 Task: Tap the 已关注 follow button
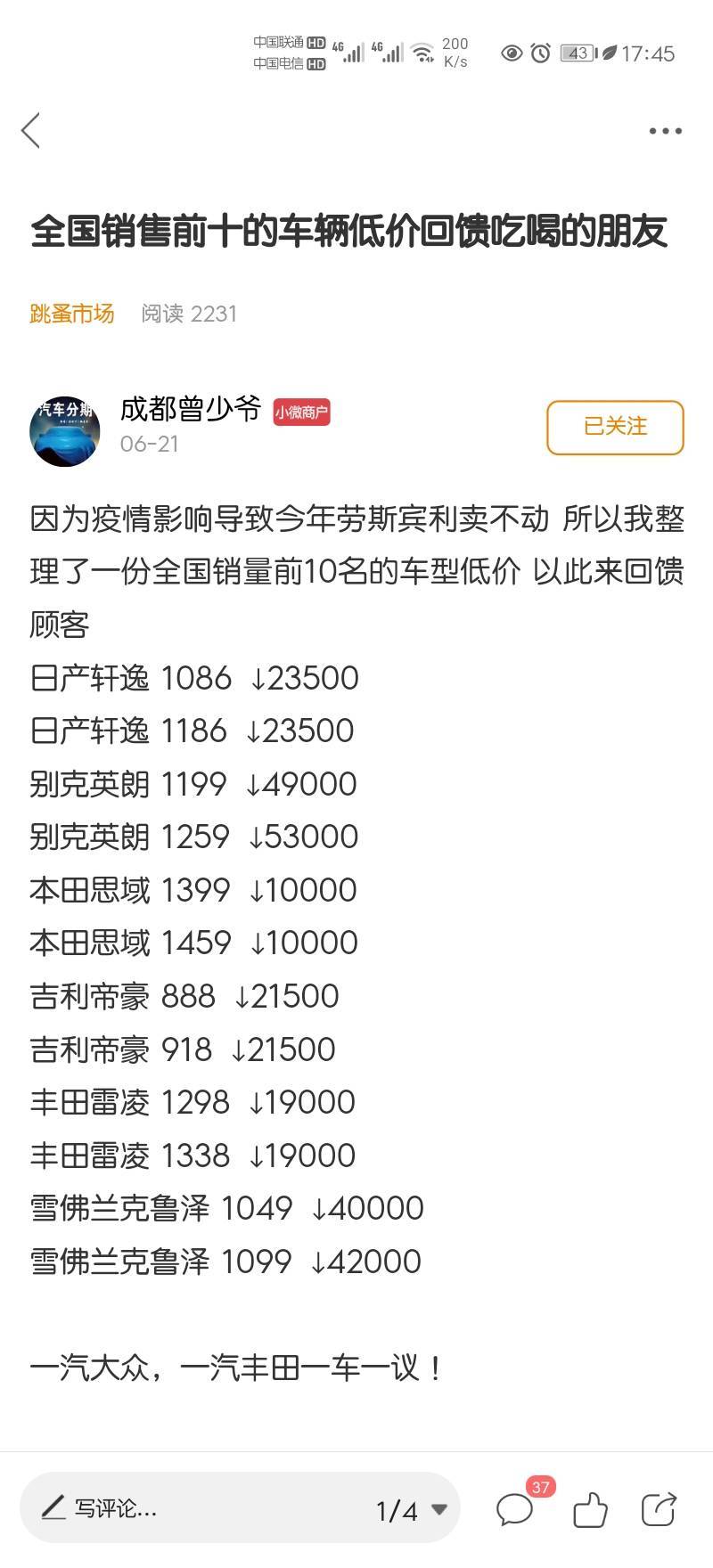tap(615, 428)
